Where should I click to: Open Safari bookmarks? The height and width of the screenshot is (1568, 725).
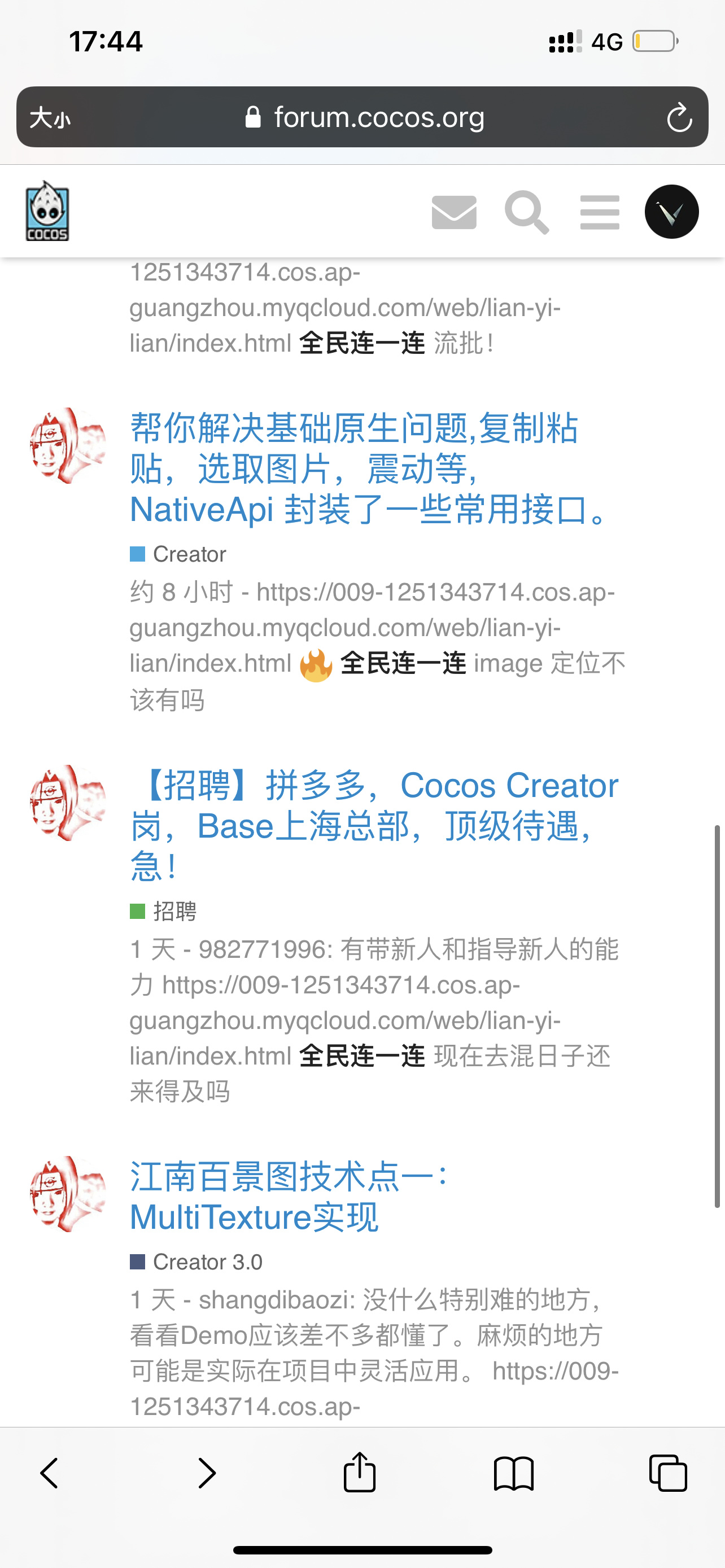click(x=514, y=1474)
